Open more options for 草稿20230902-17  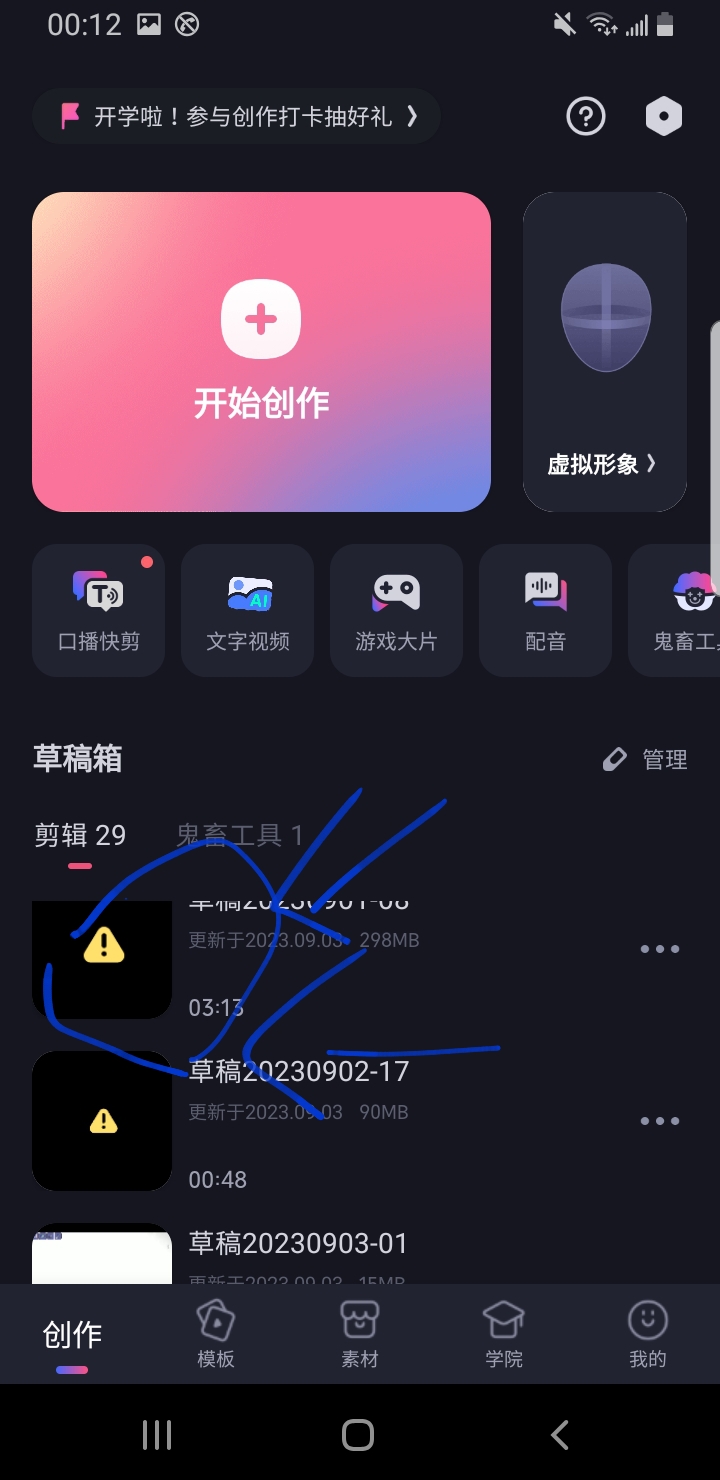pos(660,1121)
